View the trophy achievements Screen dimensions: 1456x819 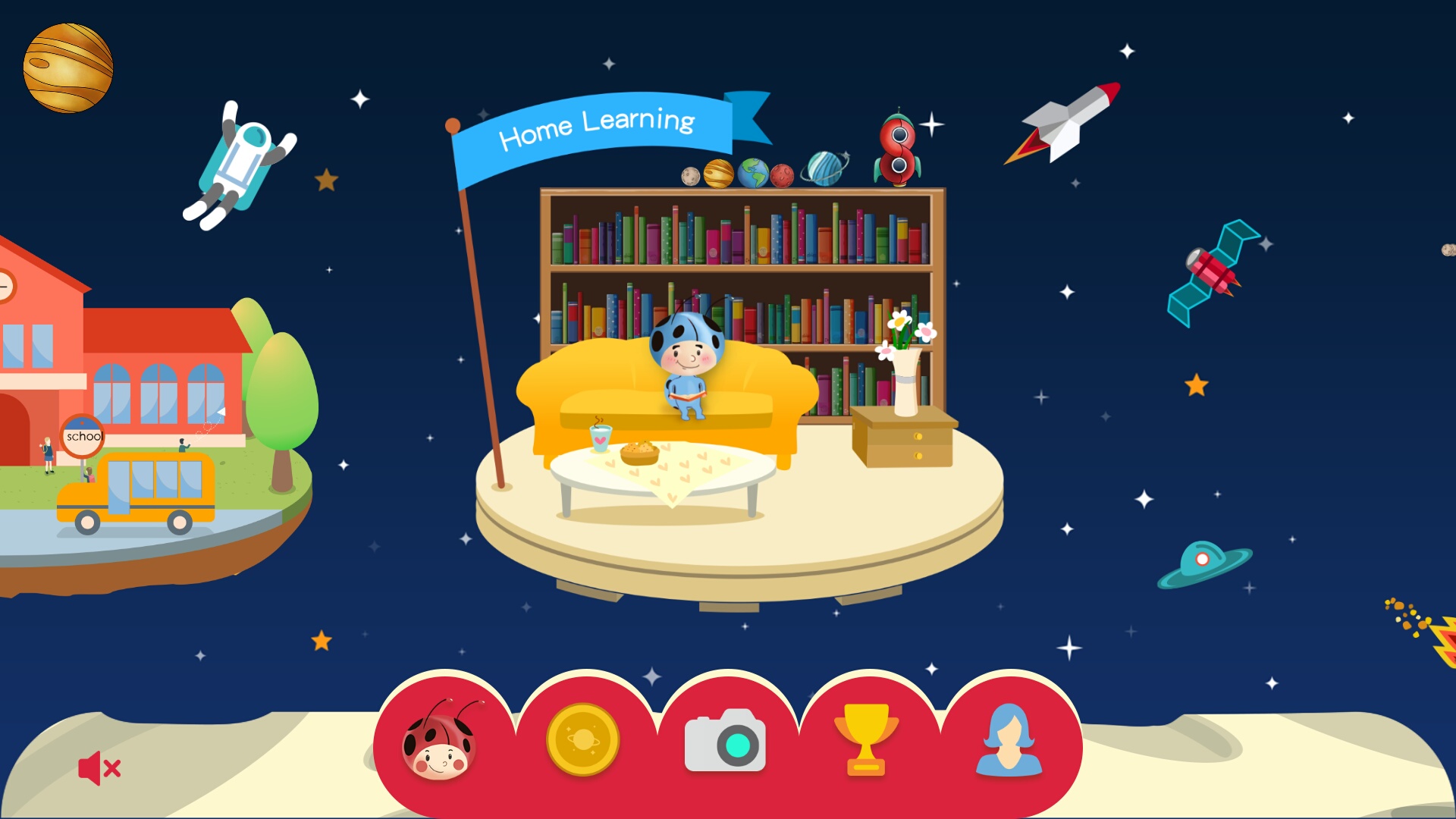click(x=866, y=740)
